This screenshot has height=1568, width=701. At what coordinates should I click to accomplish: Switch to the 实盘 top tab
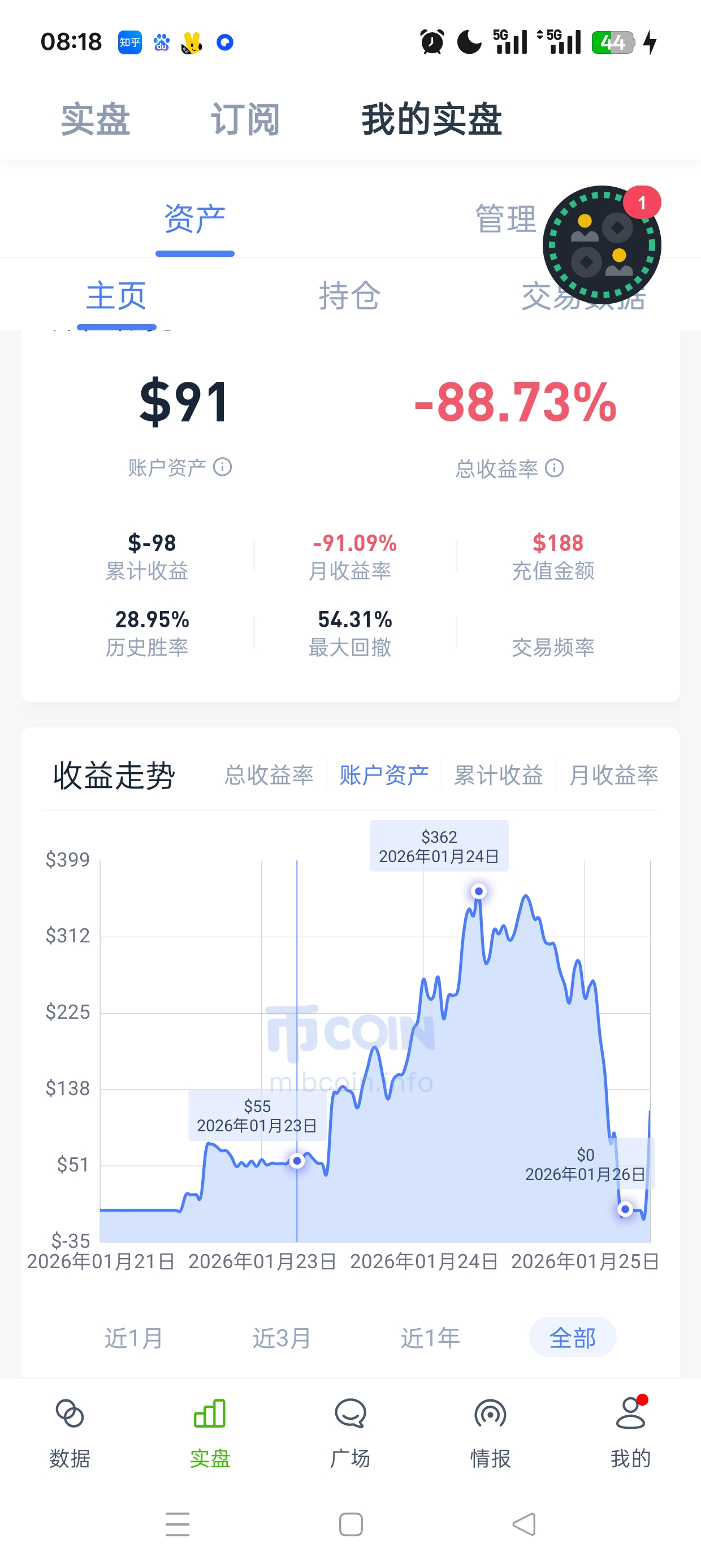coord(96,119)
